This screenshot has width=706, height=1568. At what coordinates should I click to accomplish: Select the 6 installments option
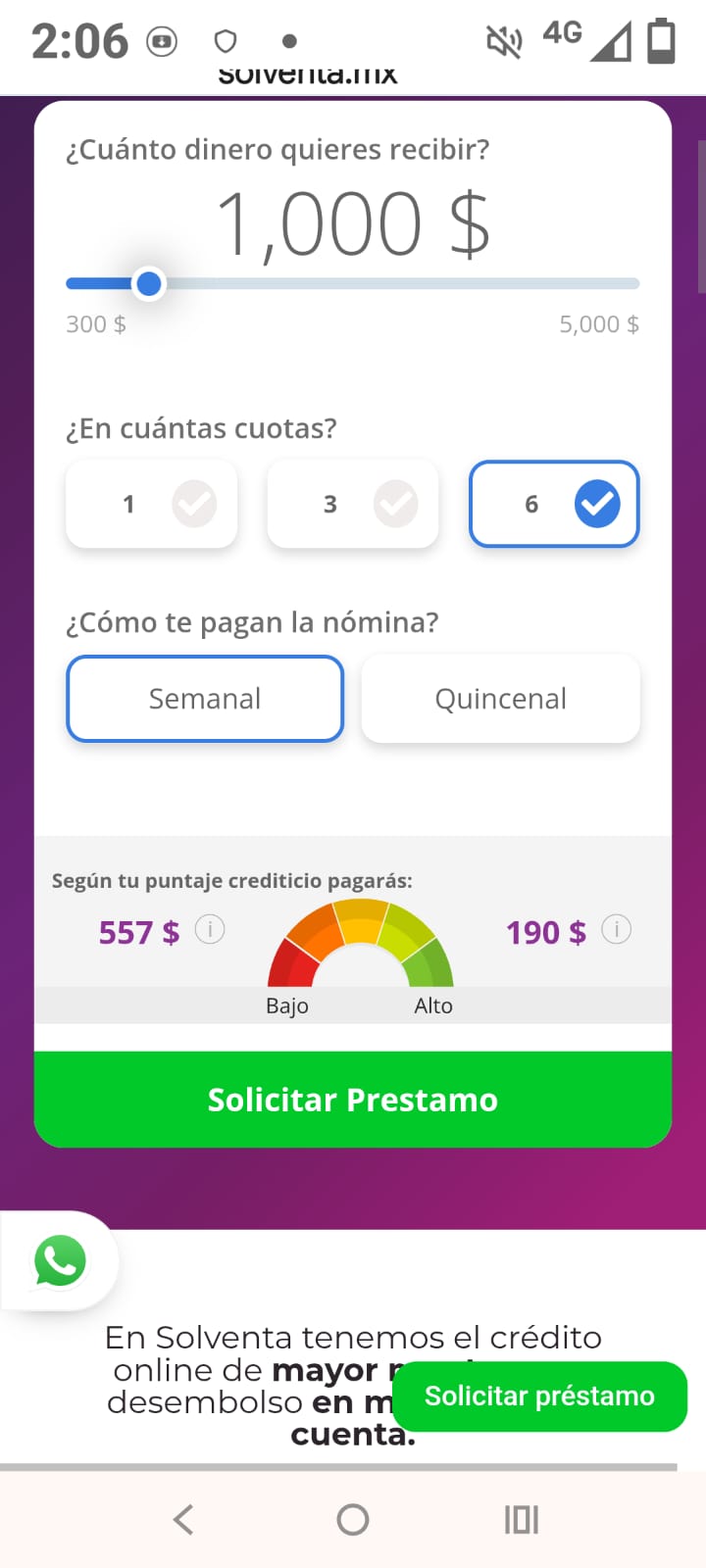point(554,504)
